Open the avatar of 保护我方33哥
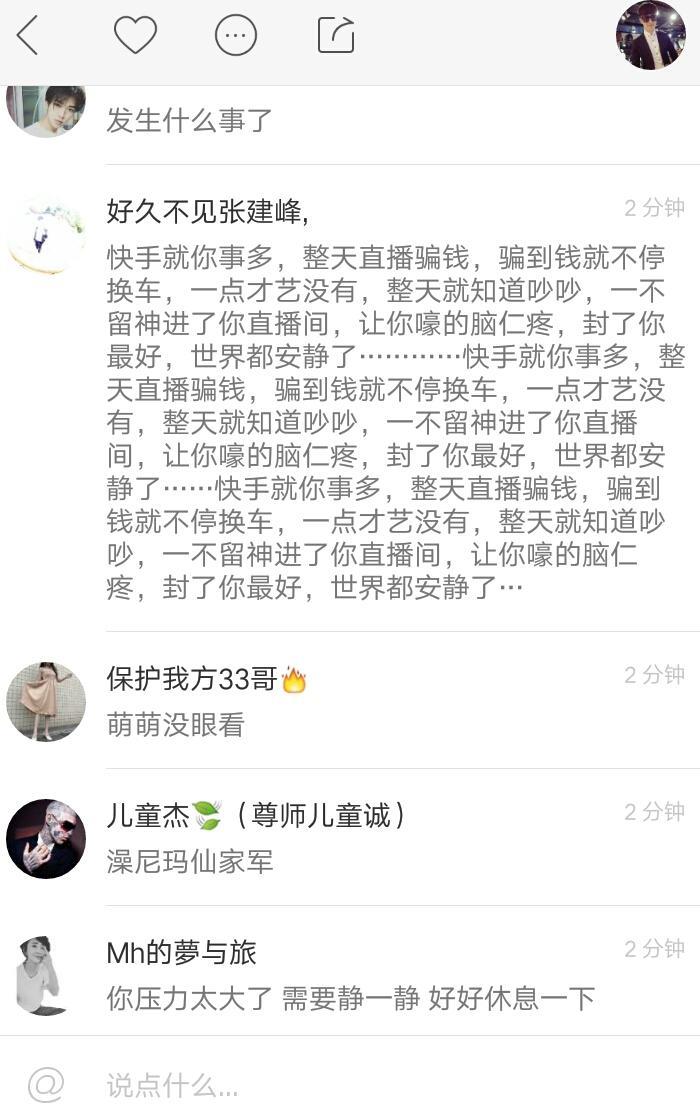This screenshot has width=700, height=1120. point(46,701)
